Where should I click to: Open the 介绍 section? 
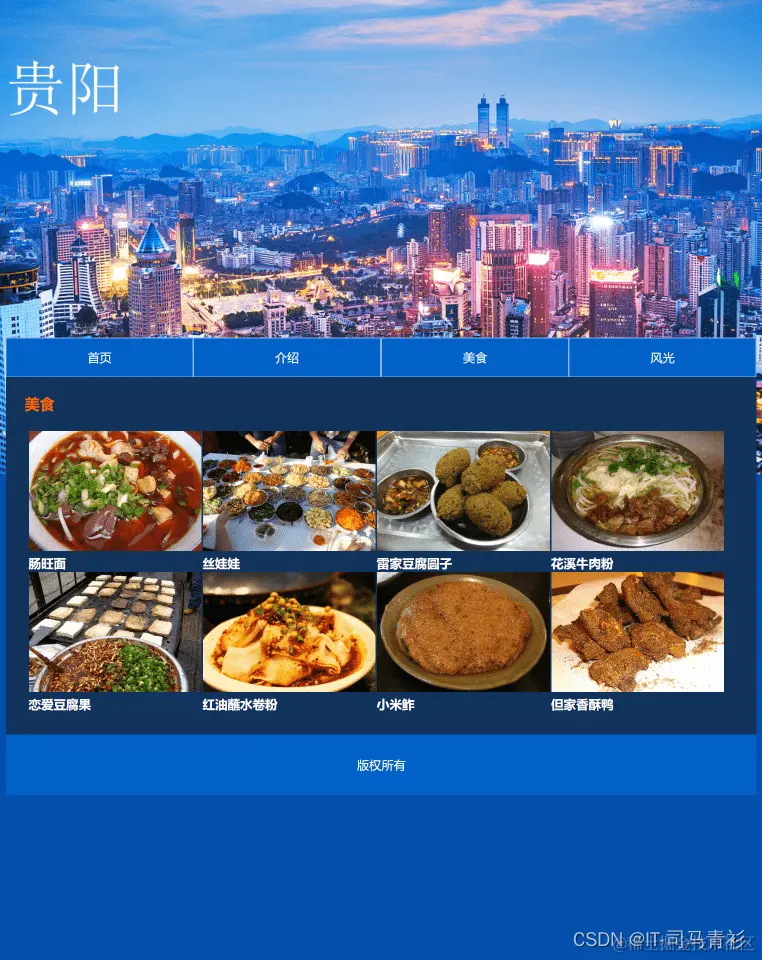point(287,358)
